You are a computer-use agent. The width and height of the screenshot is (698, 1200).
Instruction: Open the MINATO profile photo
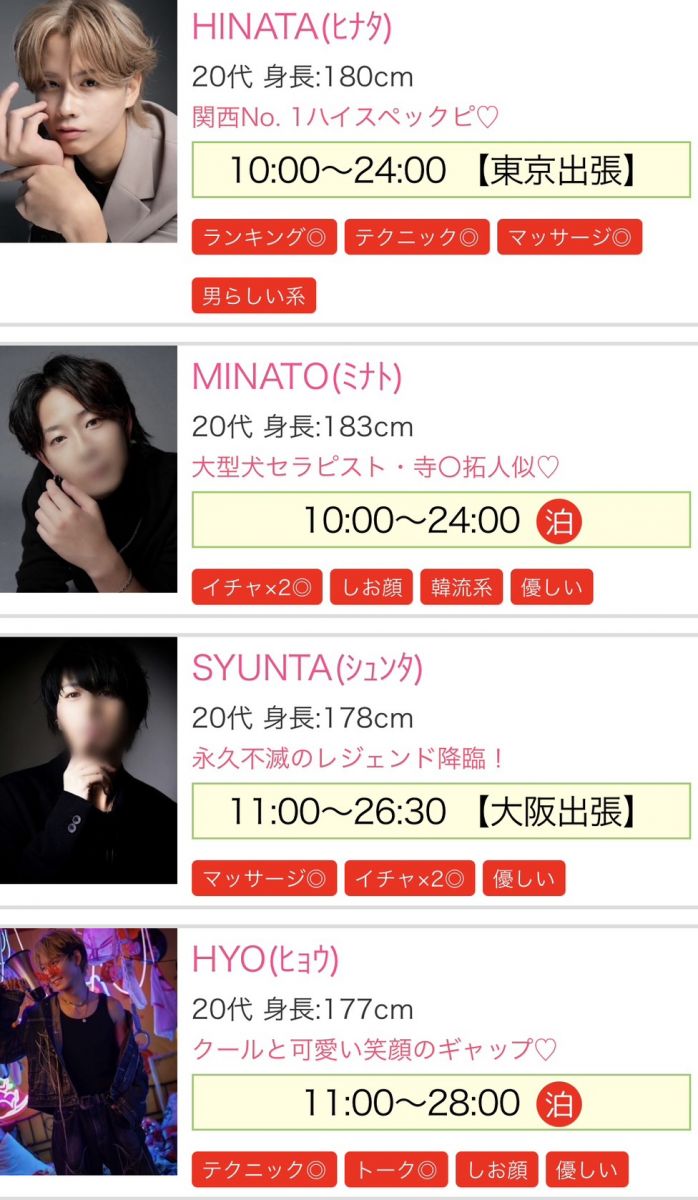pyautogui.click(x=88, y=469)
